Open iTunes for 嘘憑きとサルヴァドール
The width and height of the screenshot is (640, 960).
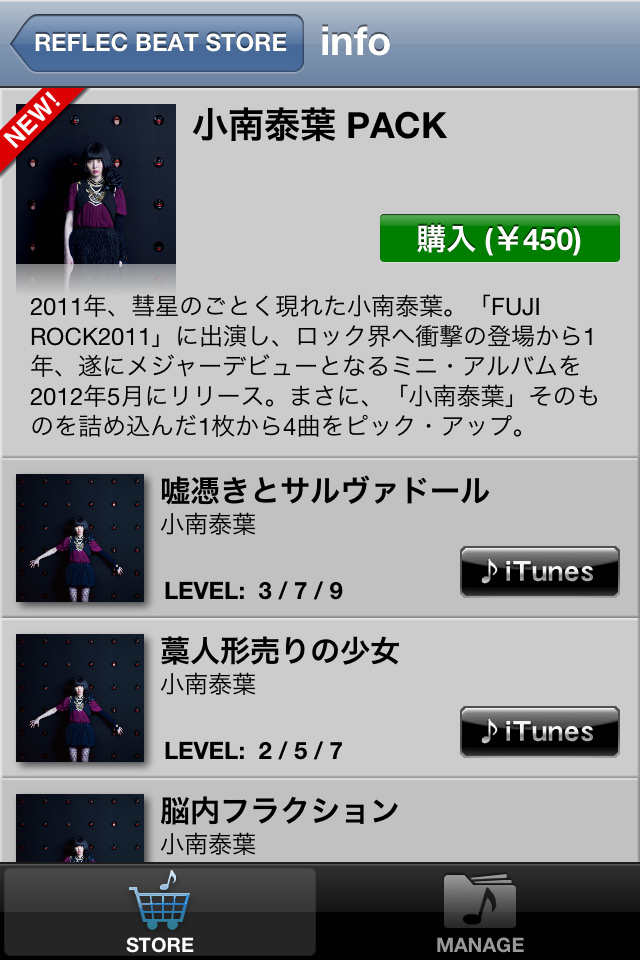[539, 572]
